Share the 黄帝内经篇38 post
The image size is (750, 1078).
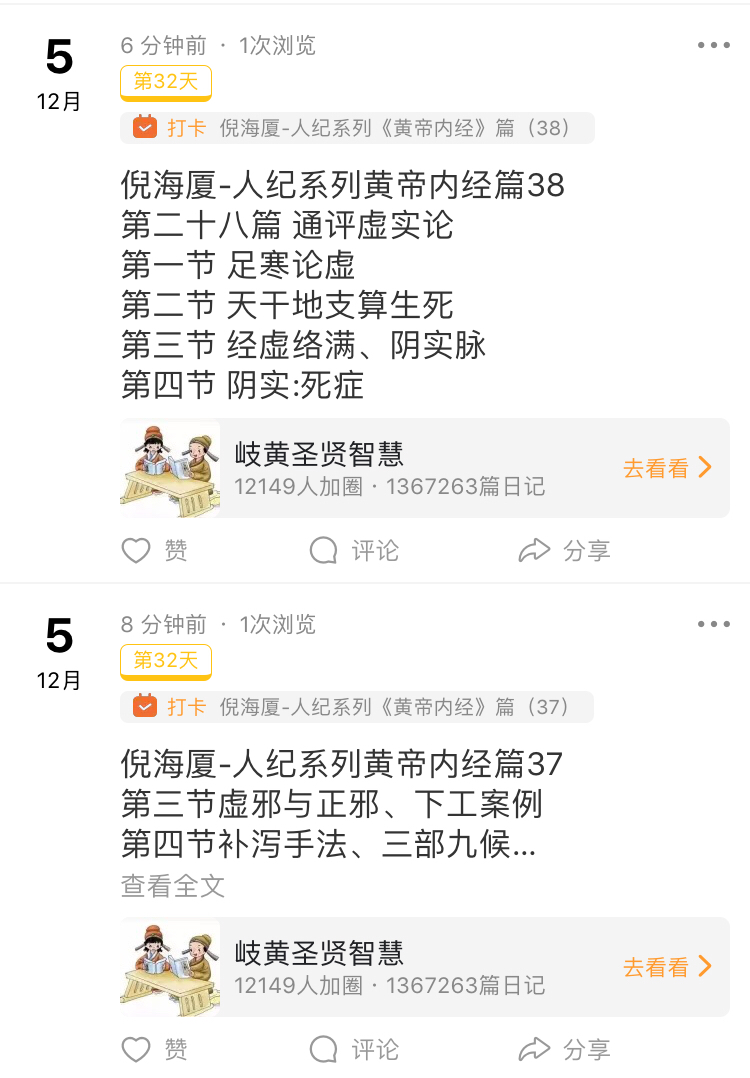[x=564, y=550]
